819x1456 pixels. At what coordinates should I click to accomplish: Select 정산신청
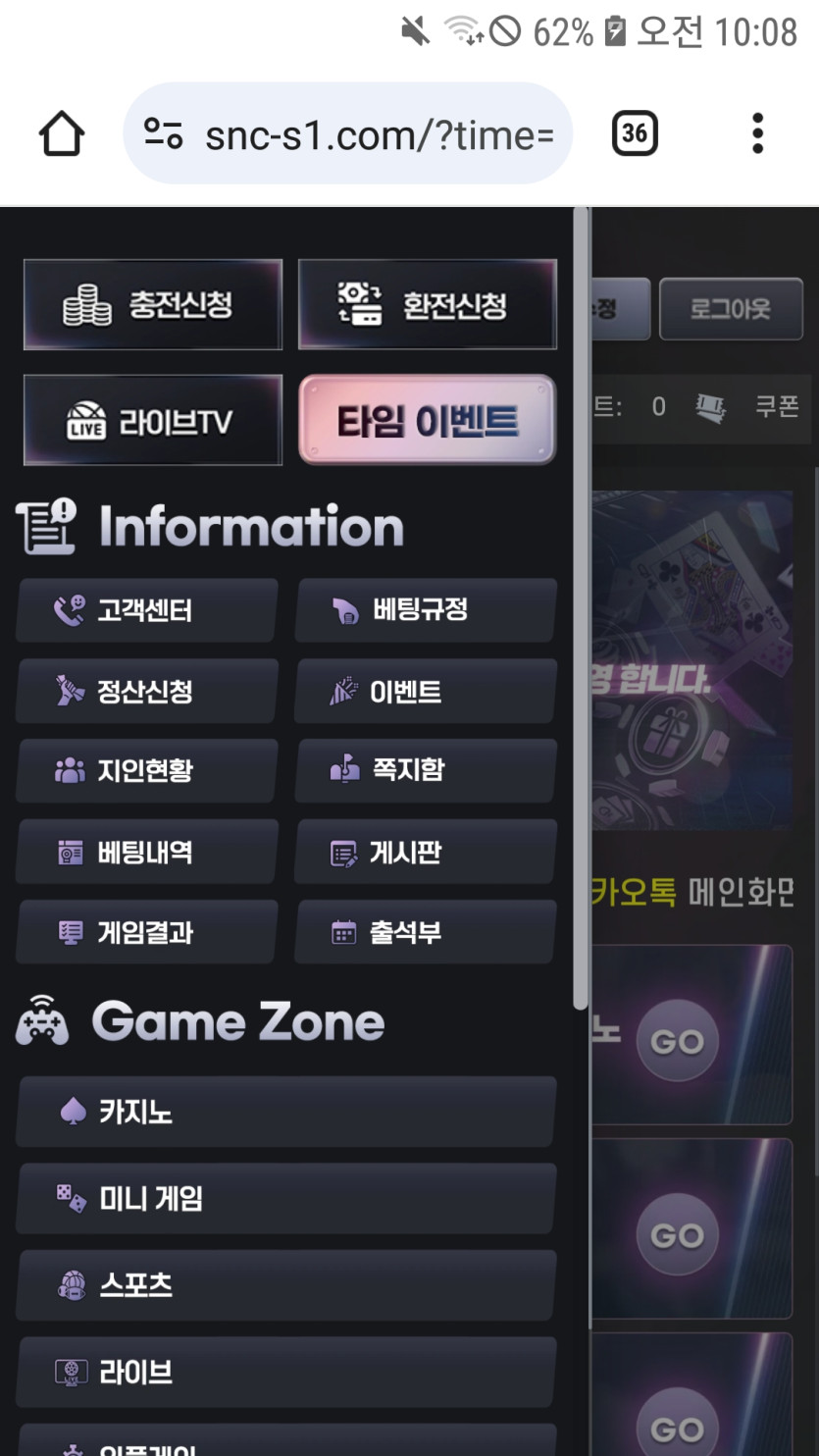(147, 692)
